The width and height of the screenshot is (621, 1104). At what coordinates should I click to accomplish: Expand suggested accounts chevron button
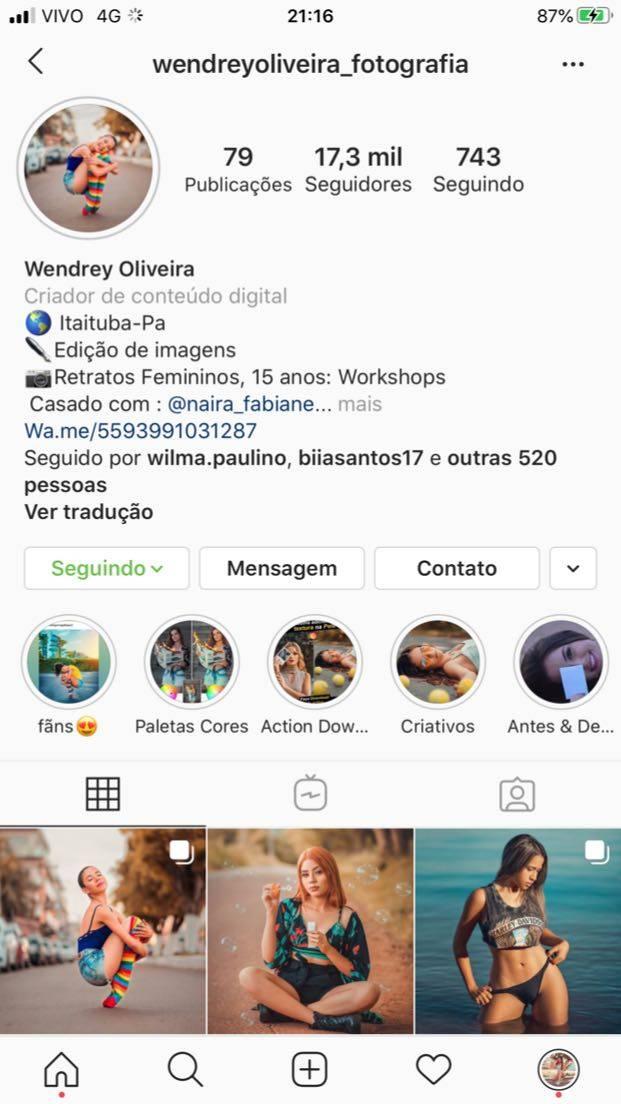(x=573, y=568)
